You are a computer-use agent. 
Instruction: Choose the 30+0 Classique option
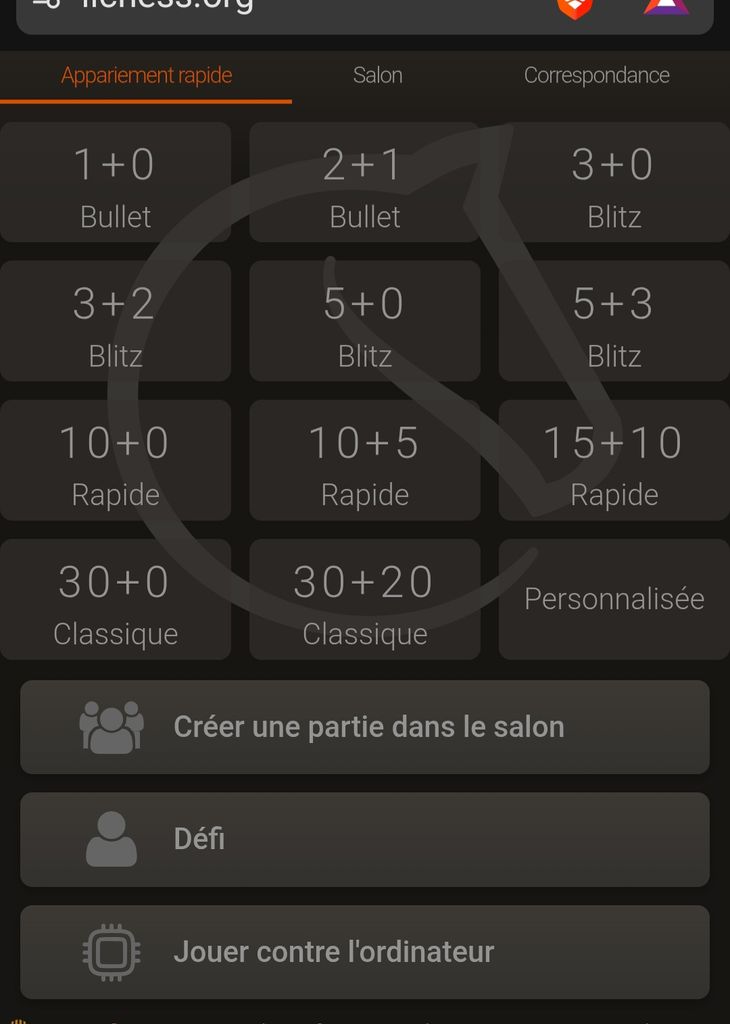tap(115, 600)
